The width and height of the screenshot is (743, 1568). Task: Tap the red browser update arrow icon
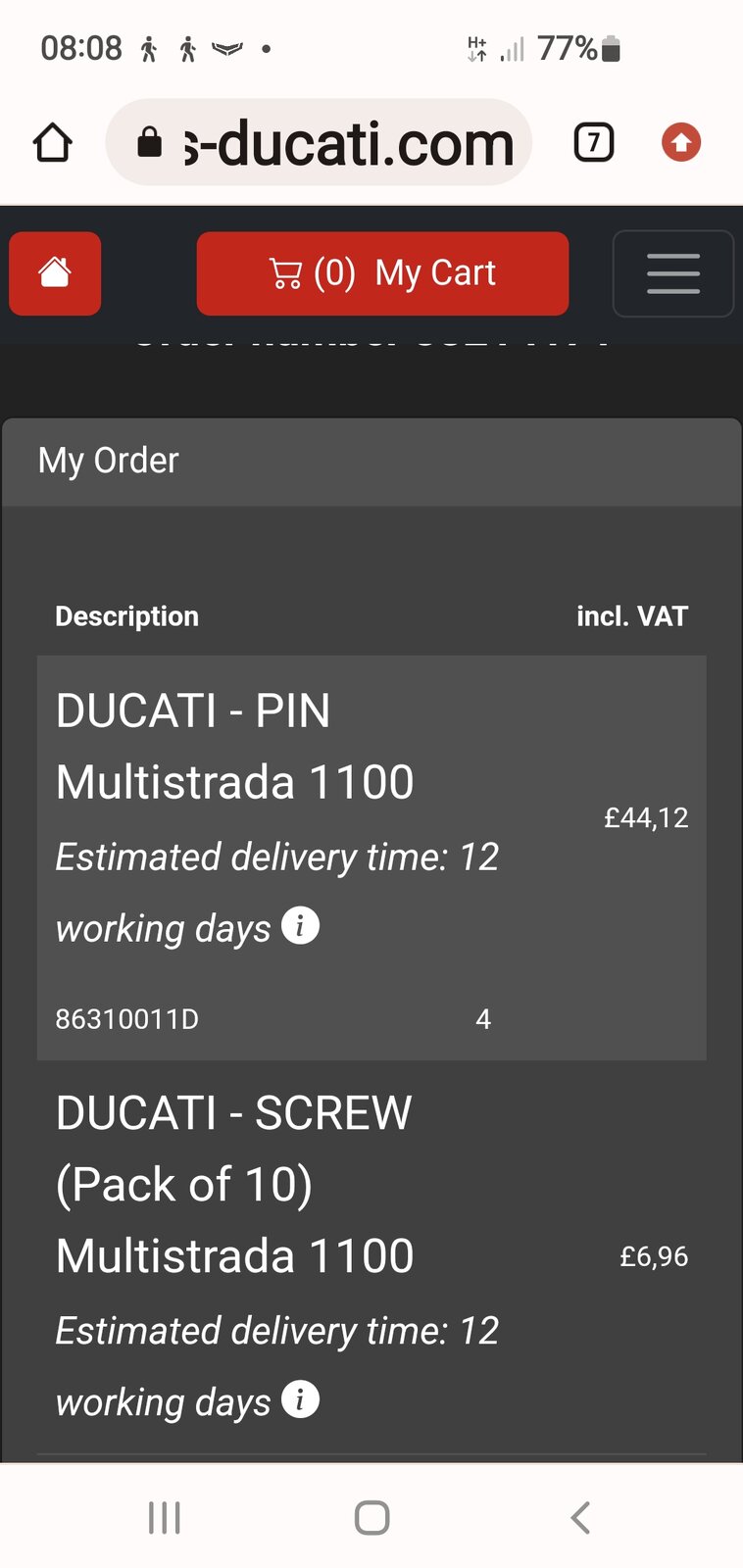[x=681, y=143]
